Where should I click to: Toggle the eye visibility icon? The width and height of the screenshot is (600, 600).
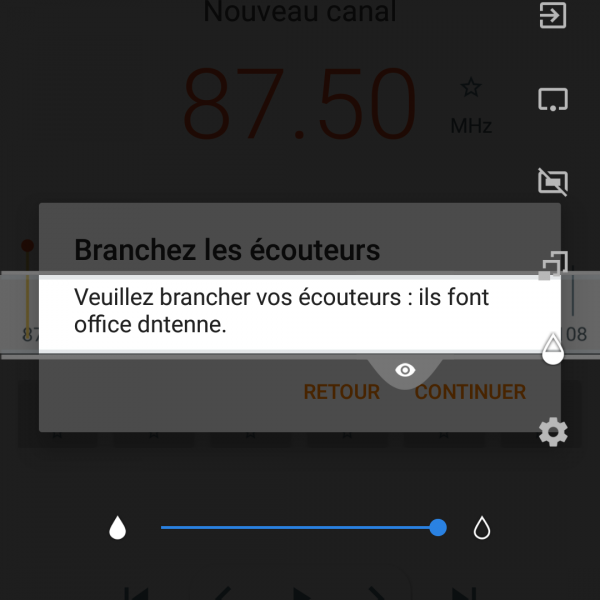[x=405, y=370]
